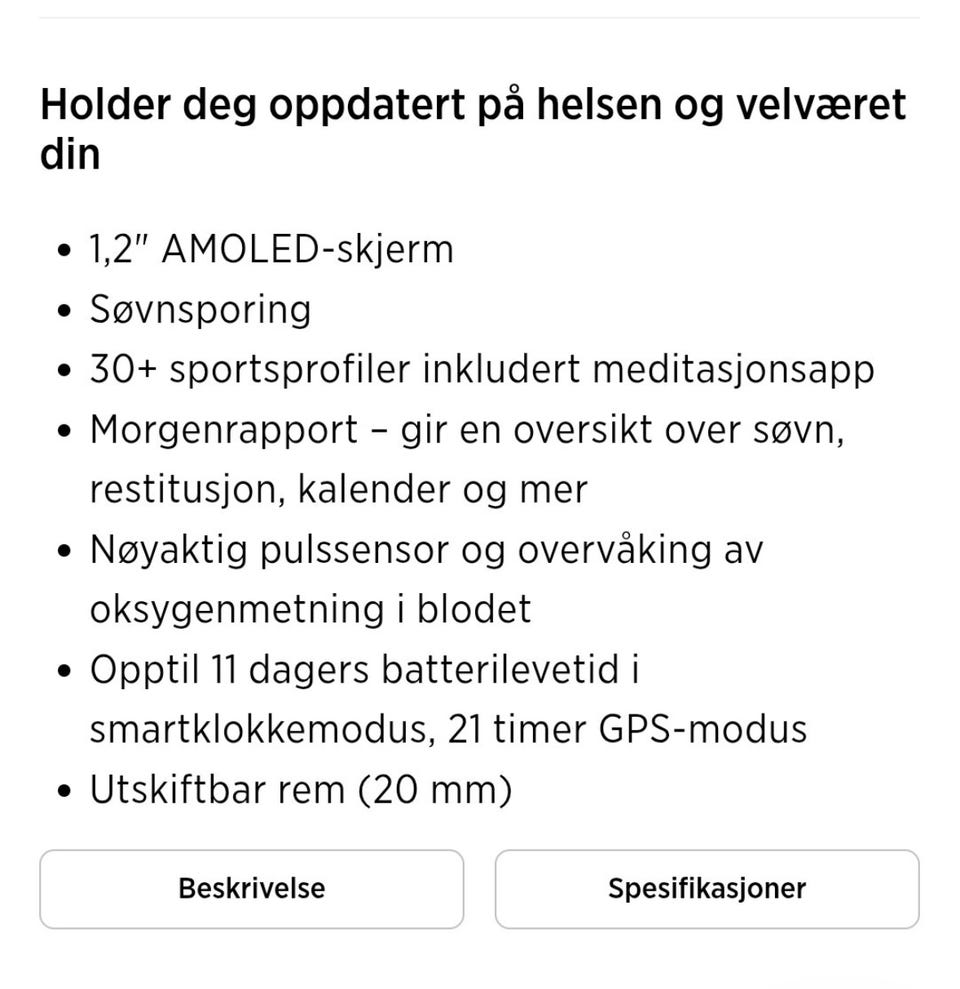Click the 1,2" AMOLED-skjerm bullet
The height and width of the screenshot is (989, 960).
pos(271,248)
